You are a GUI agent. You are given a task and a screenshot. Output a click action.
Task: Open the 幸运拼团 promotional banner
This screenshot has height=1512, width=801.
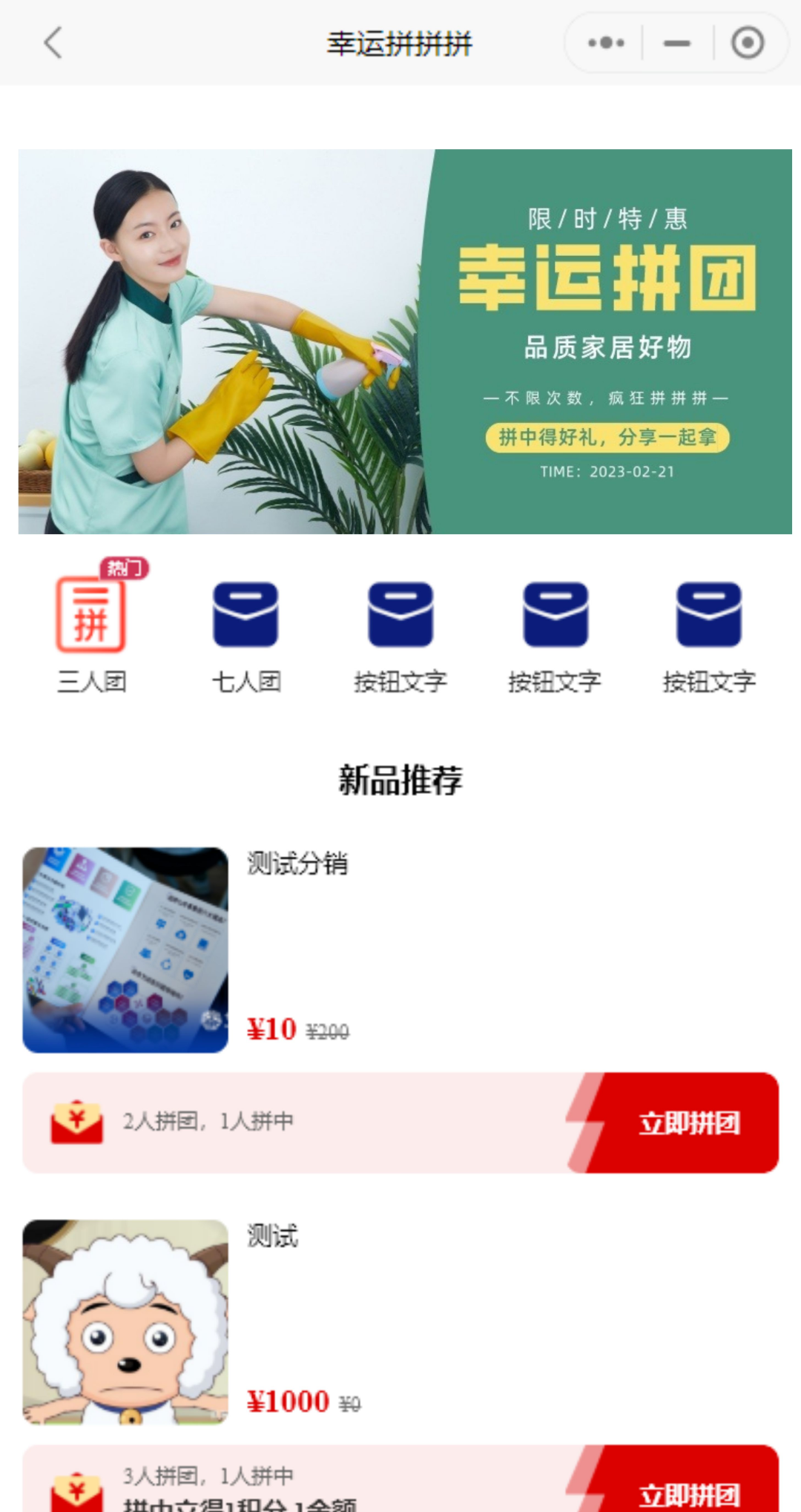coord(405,341)
